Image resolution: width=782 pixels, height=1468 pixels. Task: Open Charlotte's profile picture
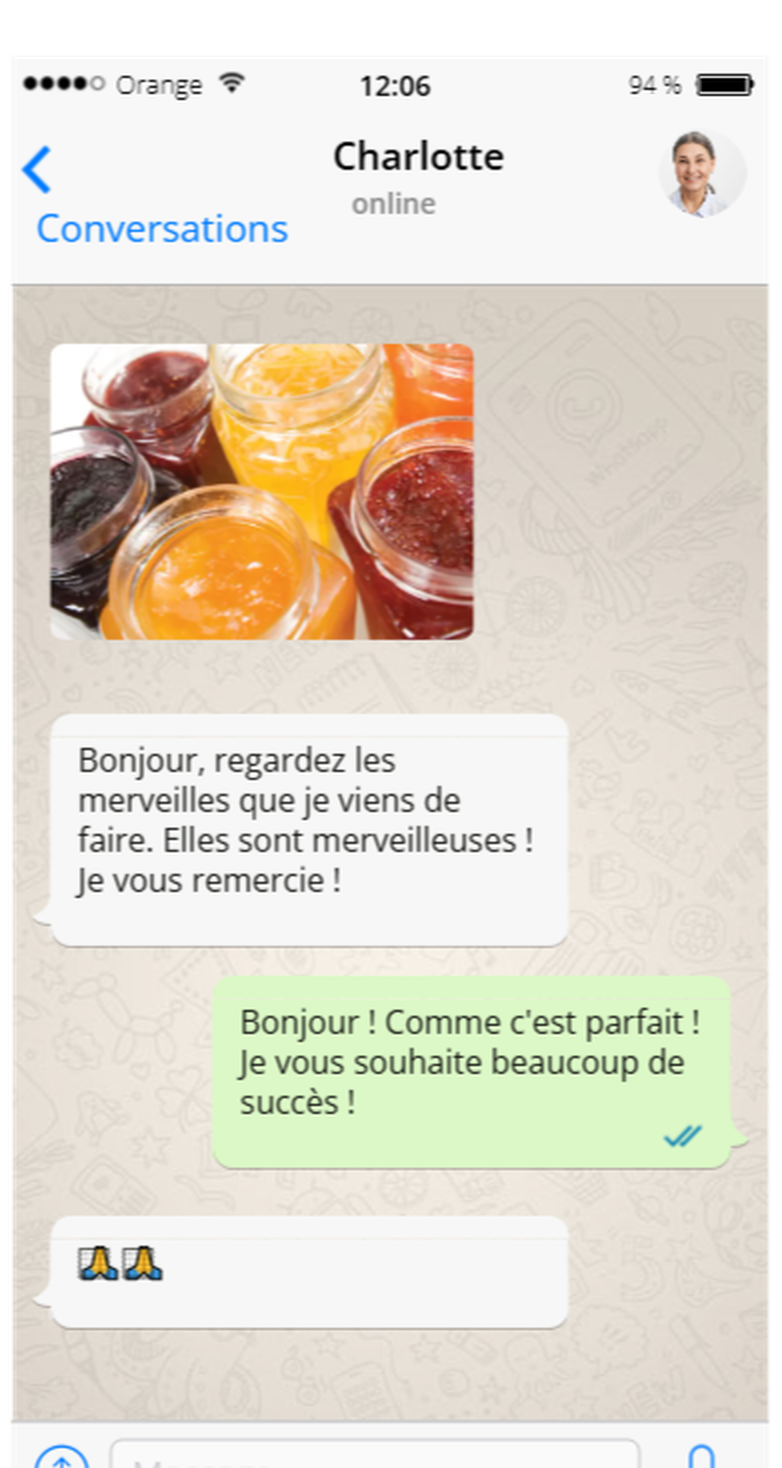pos(701,173)
